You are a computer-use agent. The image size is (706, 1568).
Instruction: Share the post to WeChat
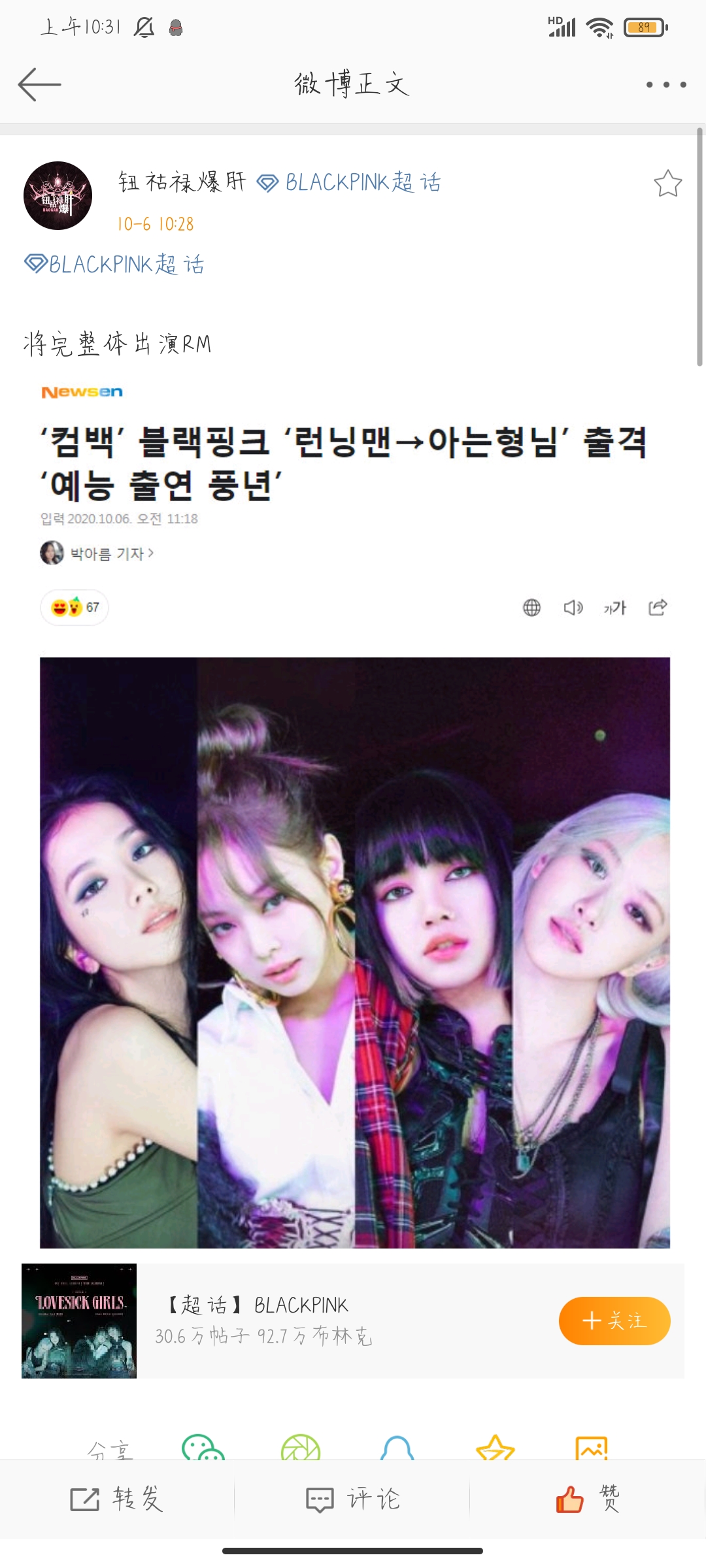pos(203,1449)
